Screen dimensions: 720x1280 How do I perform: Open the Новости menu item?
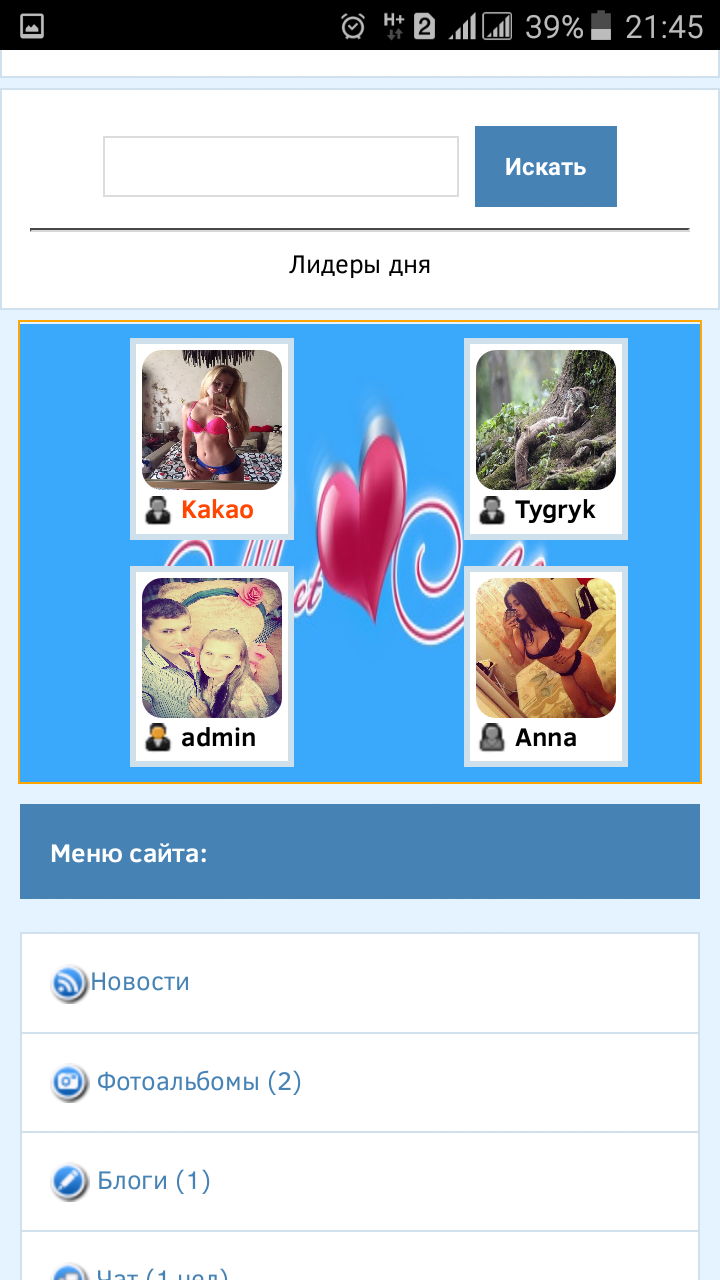[140, 982]
